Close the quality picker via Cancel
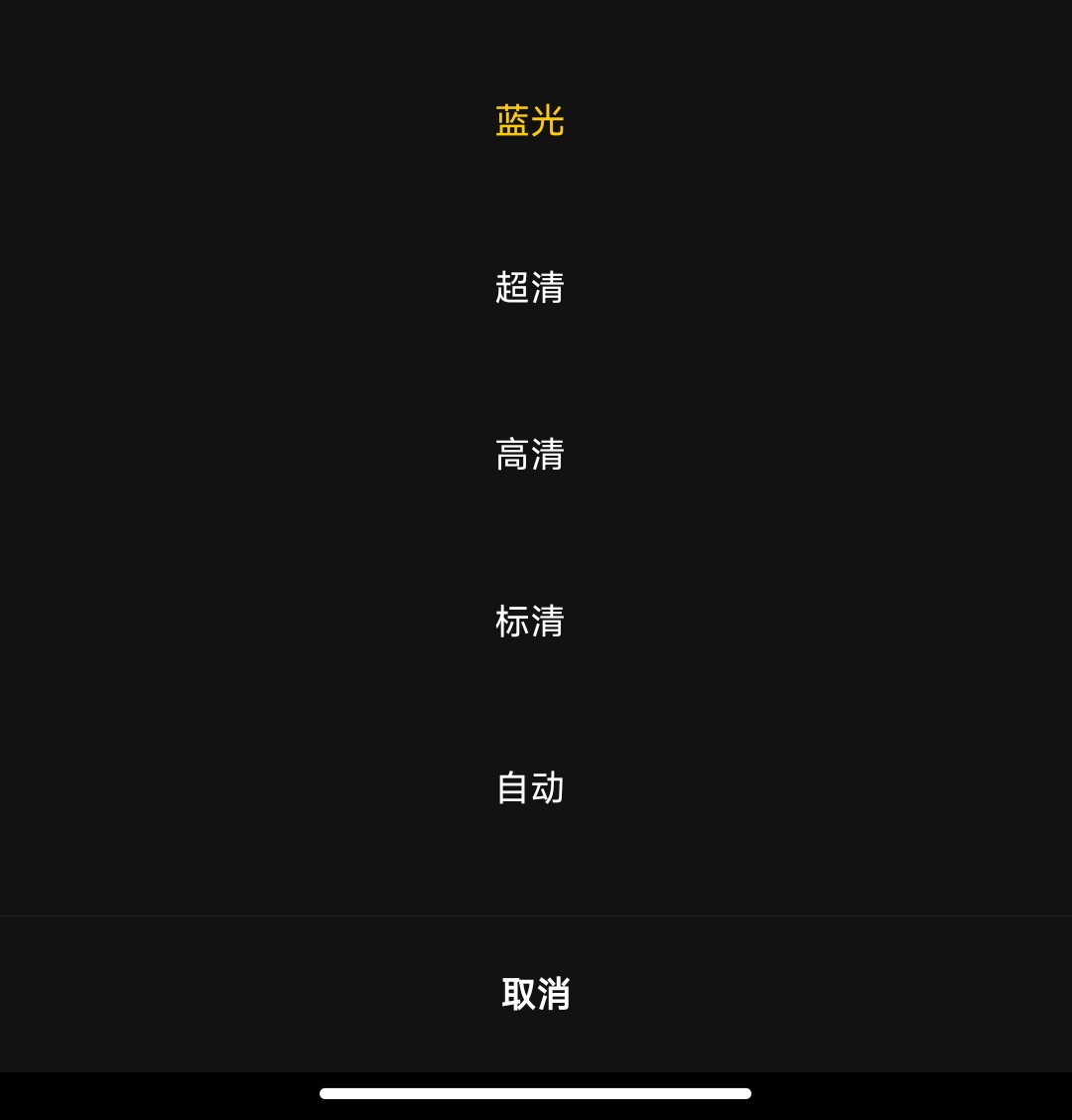Image resolution: width=1072 pixels, height=1120 pixels. point(535,994)
